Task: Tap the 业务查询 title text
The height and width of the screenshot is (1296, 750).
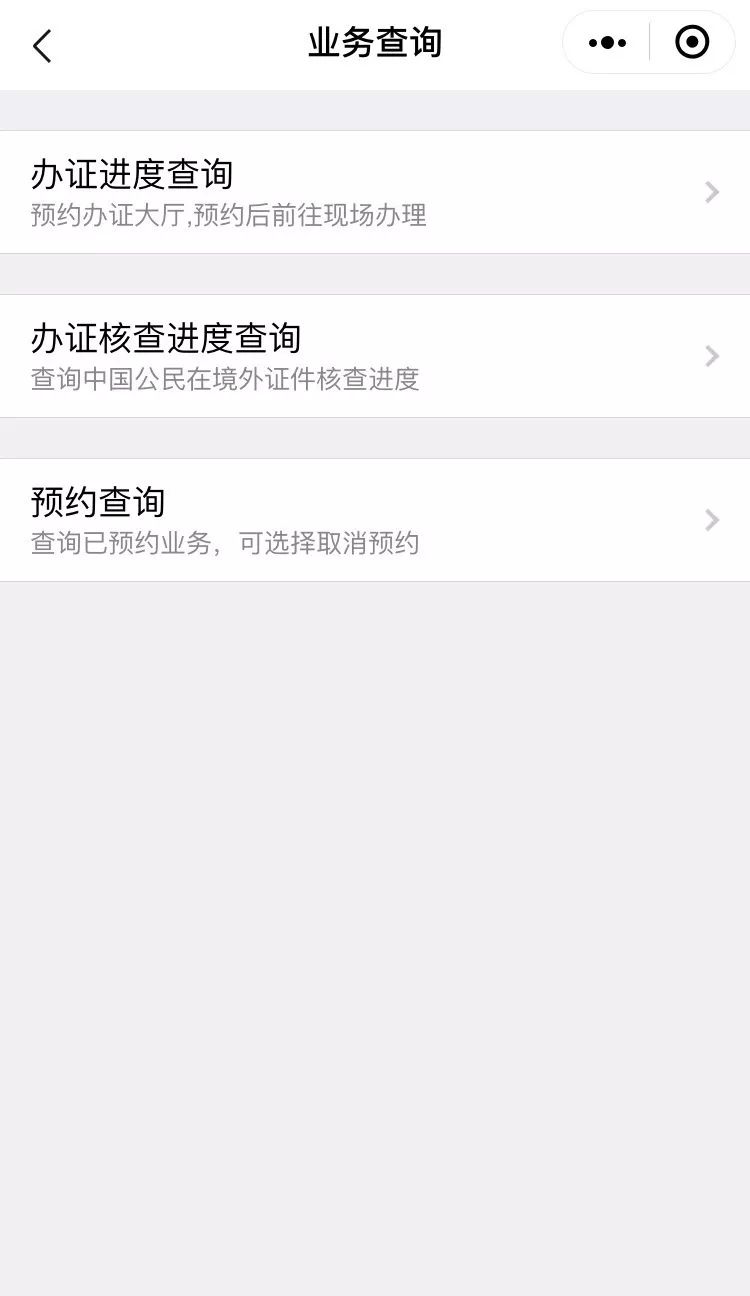Action: 375,43
